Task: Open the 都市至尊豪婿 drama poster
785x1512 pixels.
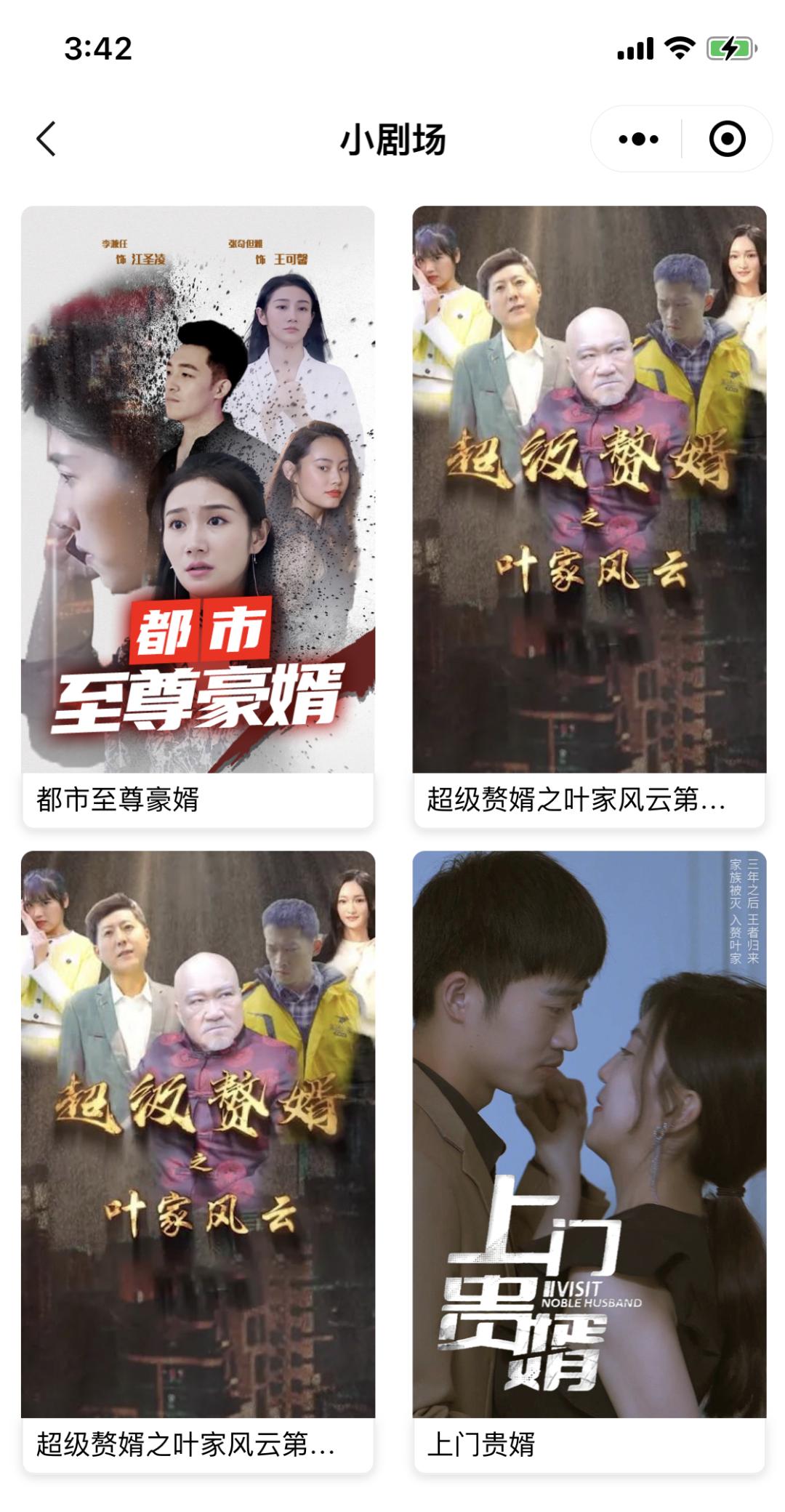Action: click(196, 487)
